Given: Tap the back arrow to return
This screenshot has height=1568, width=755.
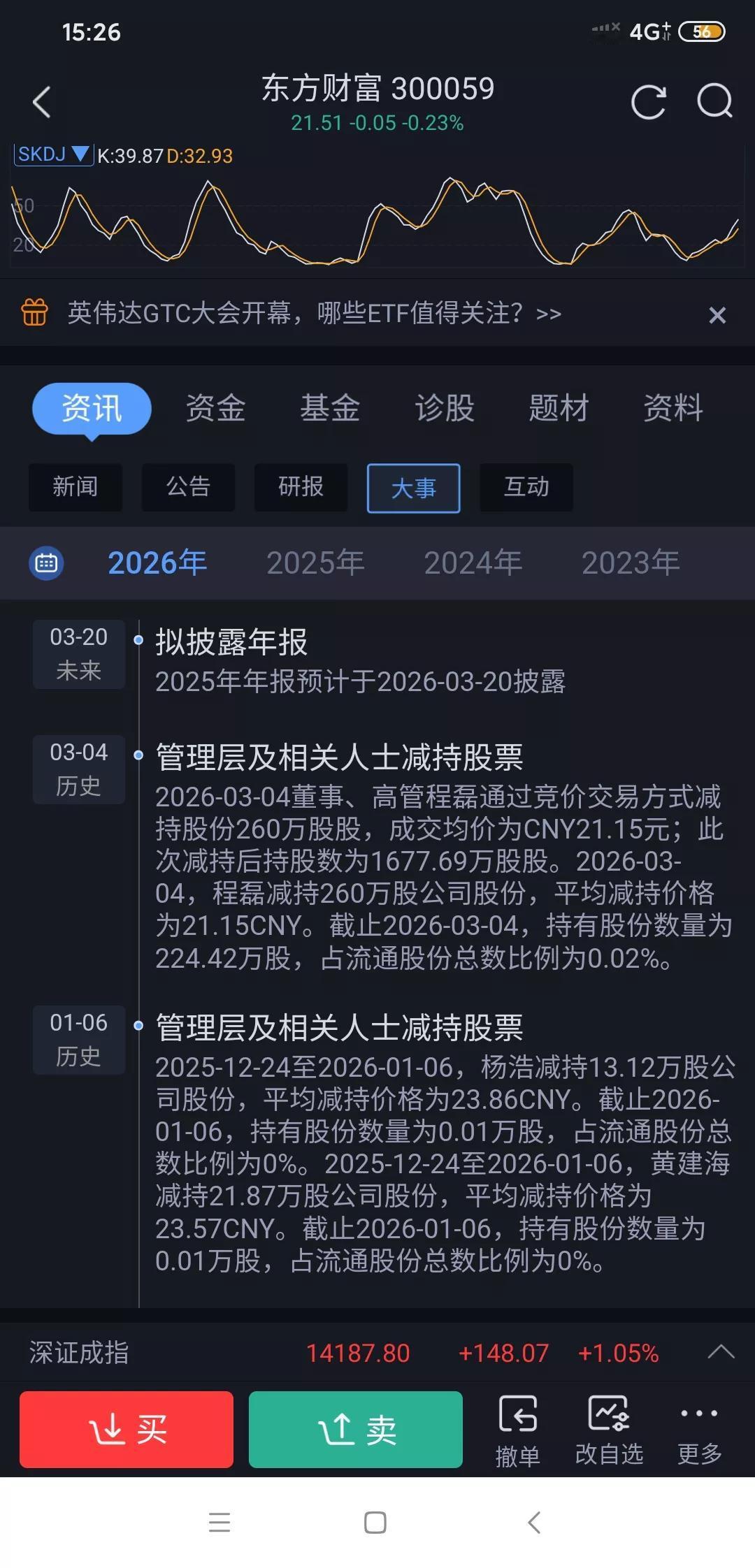Looking at the screenshot, I should pyautogui.click(x=41, y=102).
